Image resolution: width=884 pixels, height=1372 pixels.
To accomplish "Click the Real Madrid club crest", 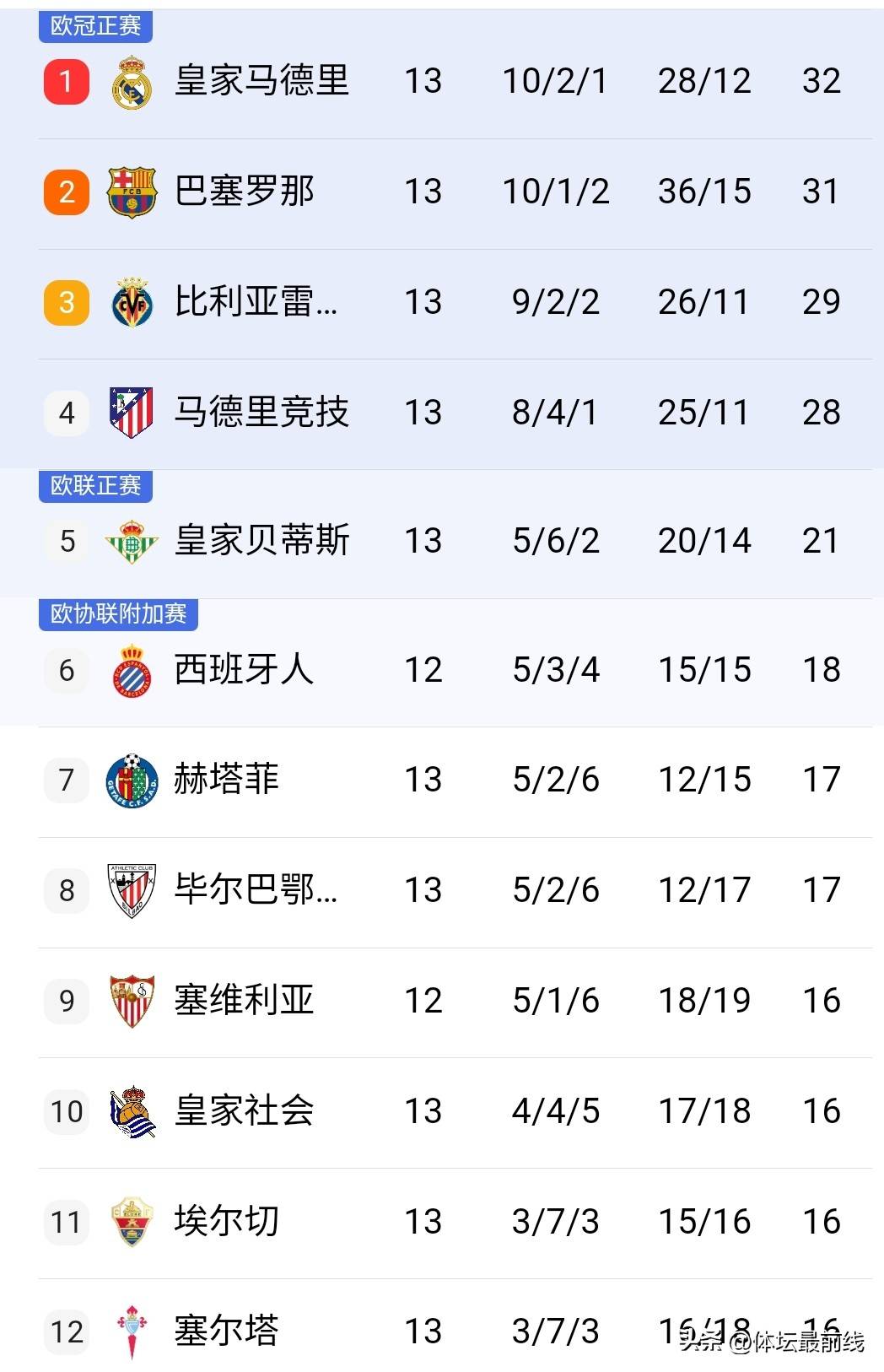I will (x=130, y=80).
